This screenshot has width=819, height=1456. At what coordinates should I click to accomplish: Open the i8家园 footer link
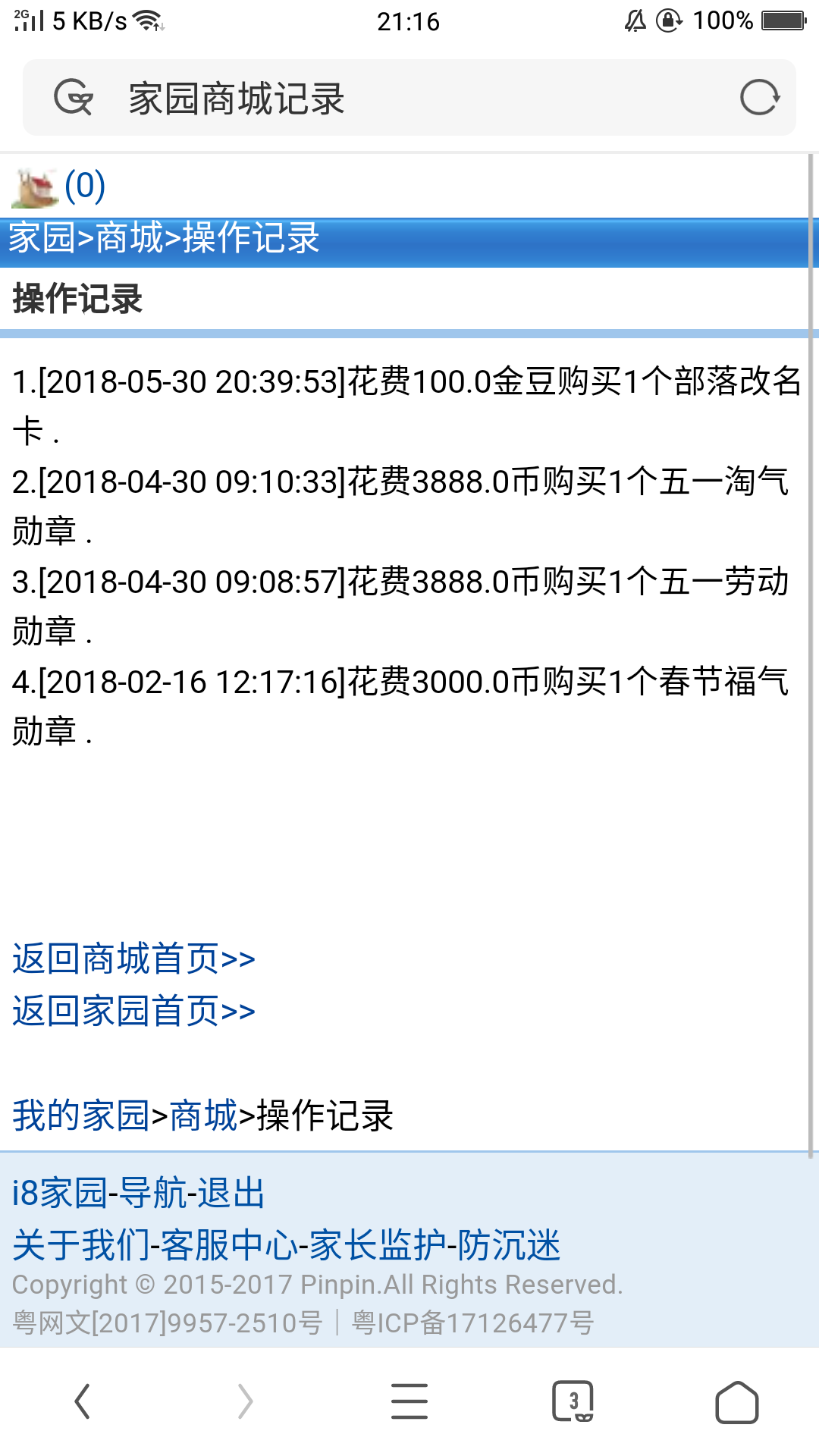coord(60,1193)
